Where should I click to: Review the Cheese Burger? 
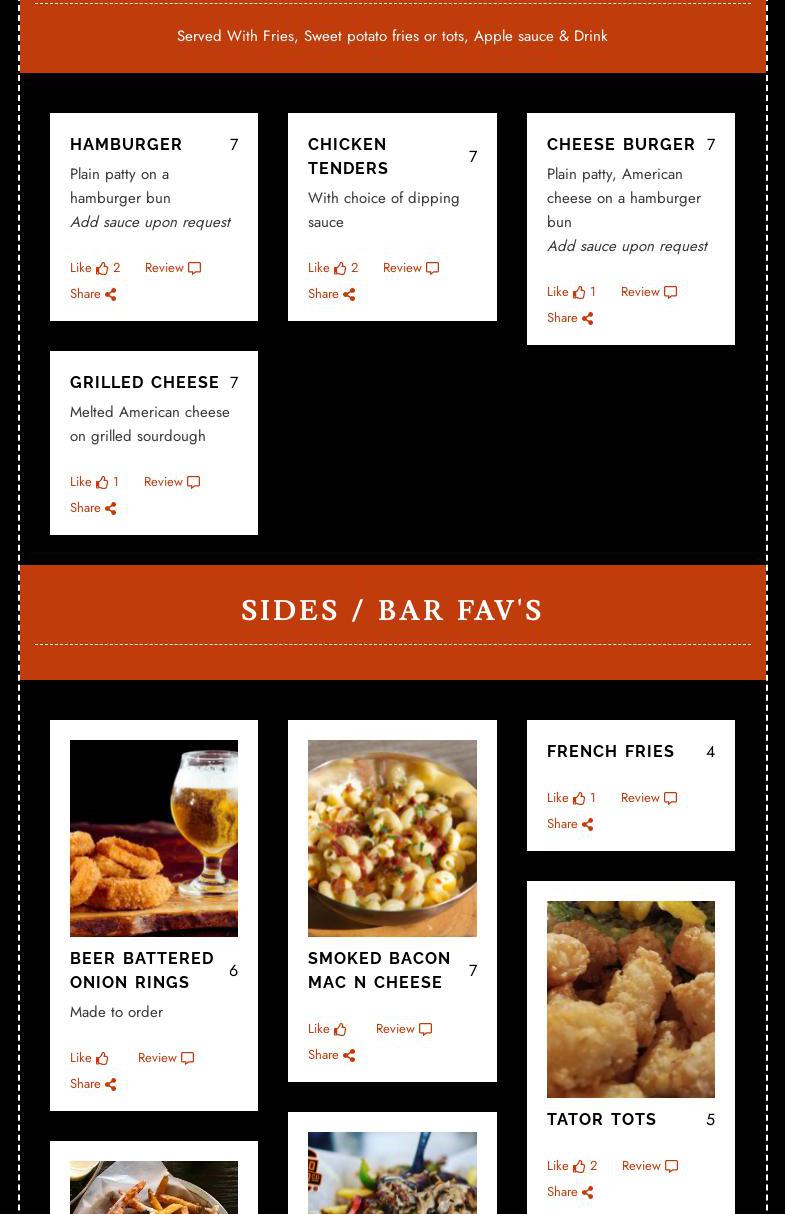point(648,292)
